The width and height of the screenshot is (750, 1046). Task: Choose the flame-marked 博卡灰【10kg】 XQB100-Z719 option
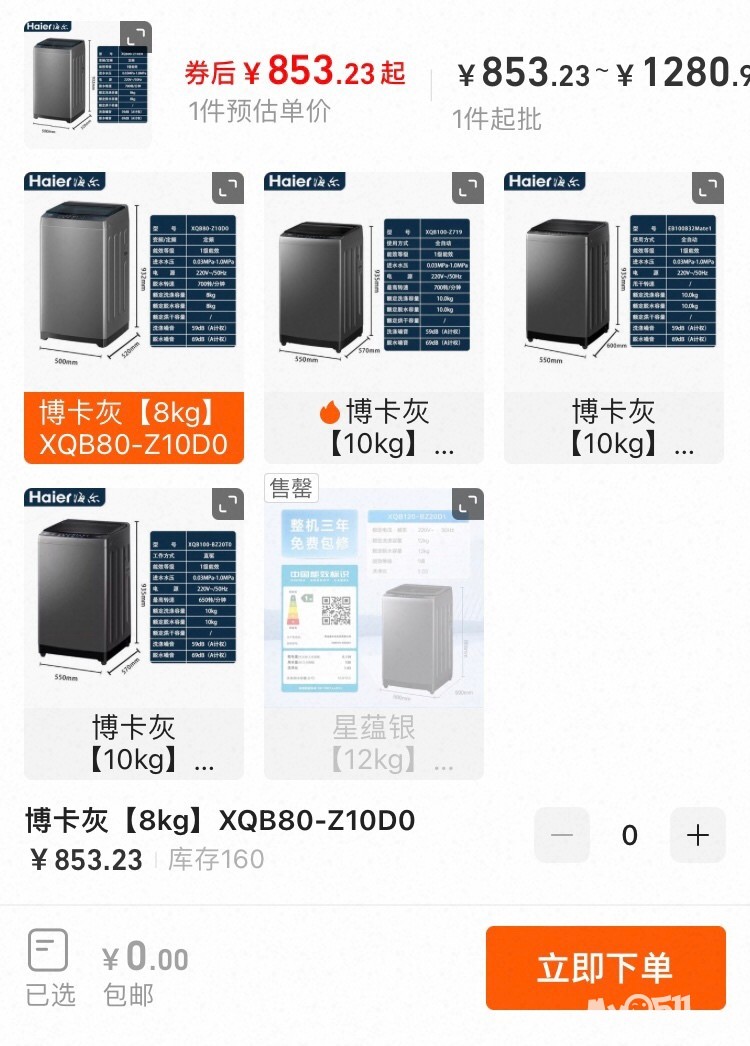click(373, 427)
